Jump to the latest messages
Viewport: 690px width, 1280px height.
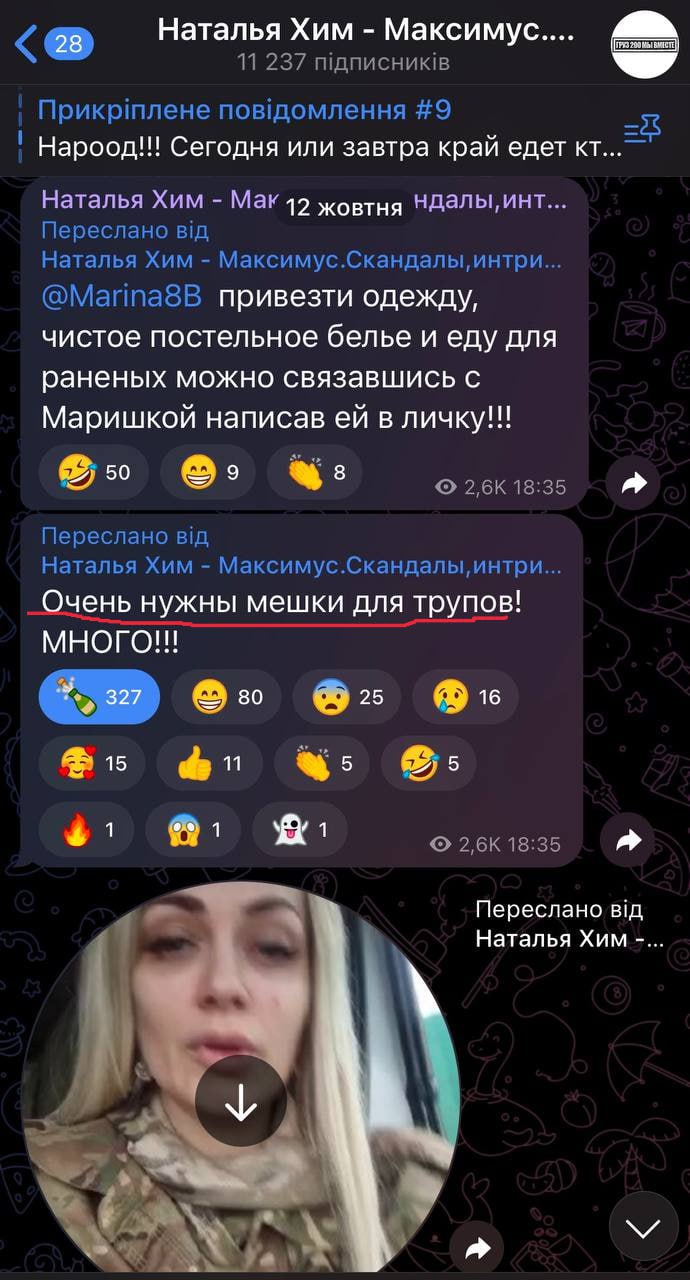(x=642, y=1227)
